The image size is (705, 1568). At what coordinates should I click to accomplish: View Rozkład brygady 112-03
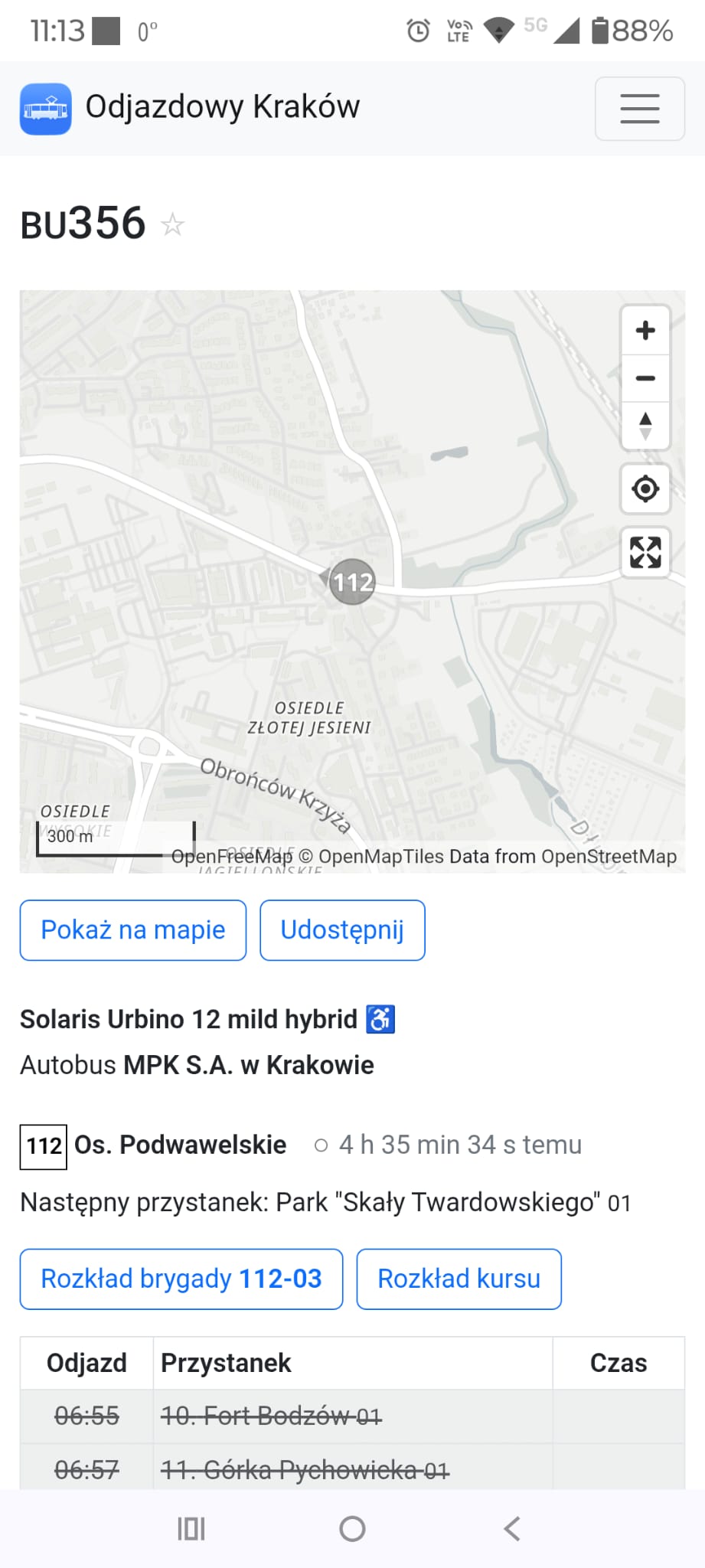181,1279
